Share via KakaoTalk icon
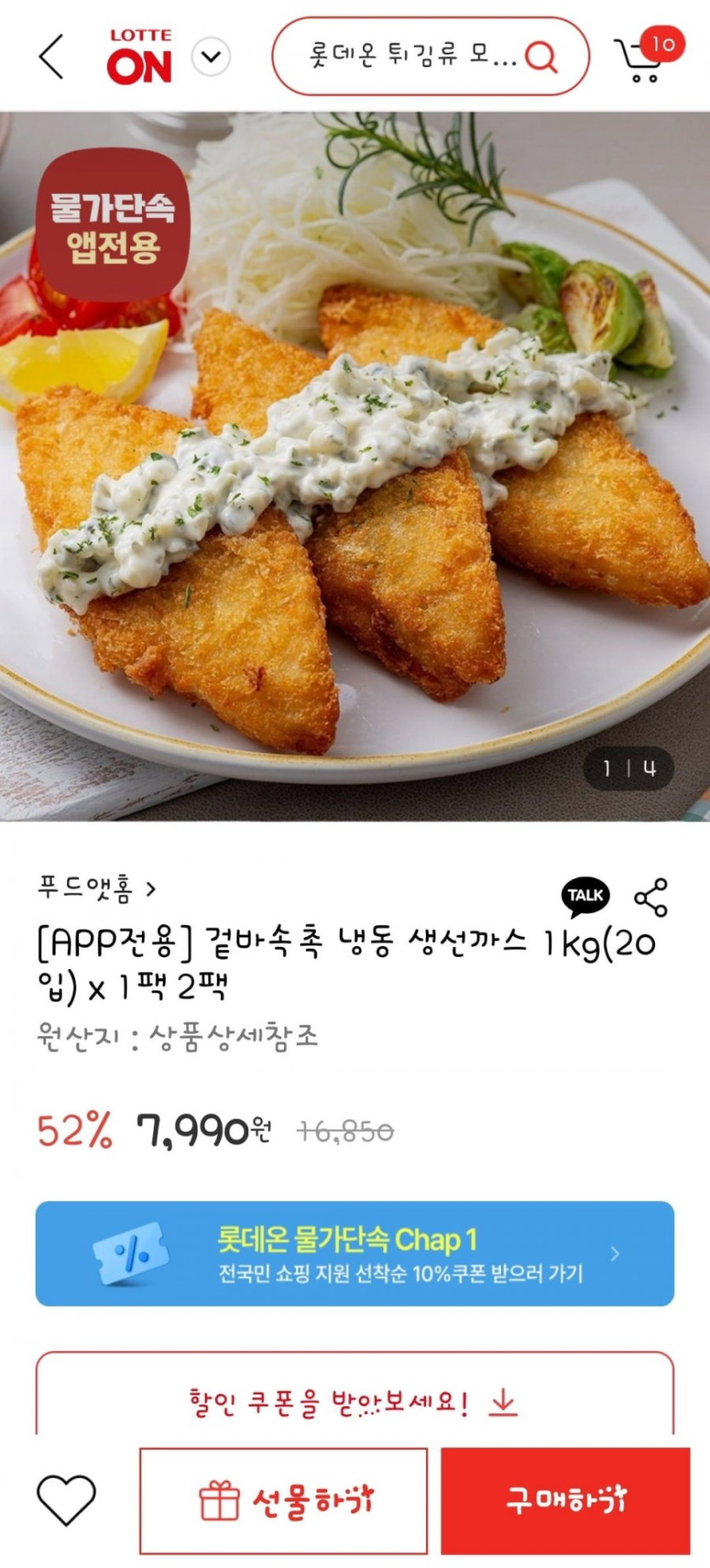 (585, 897)
